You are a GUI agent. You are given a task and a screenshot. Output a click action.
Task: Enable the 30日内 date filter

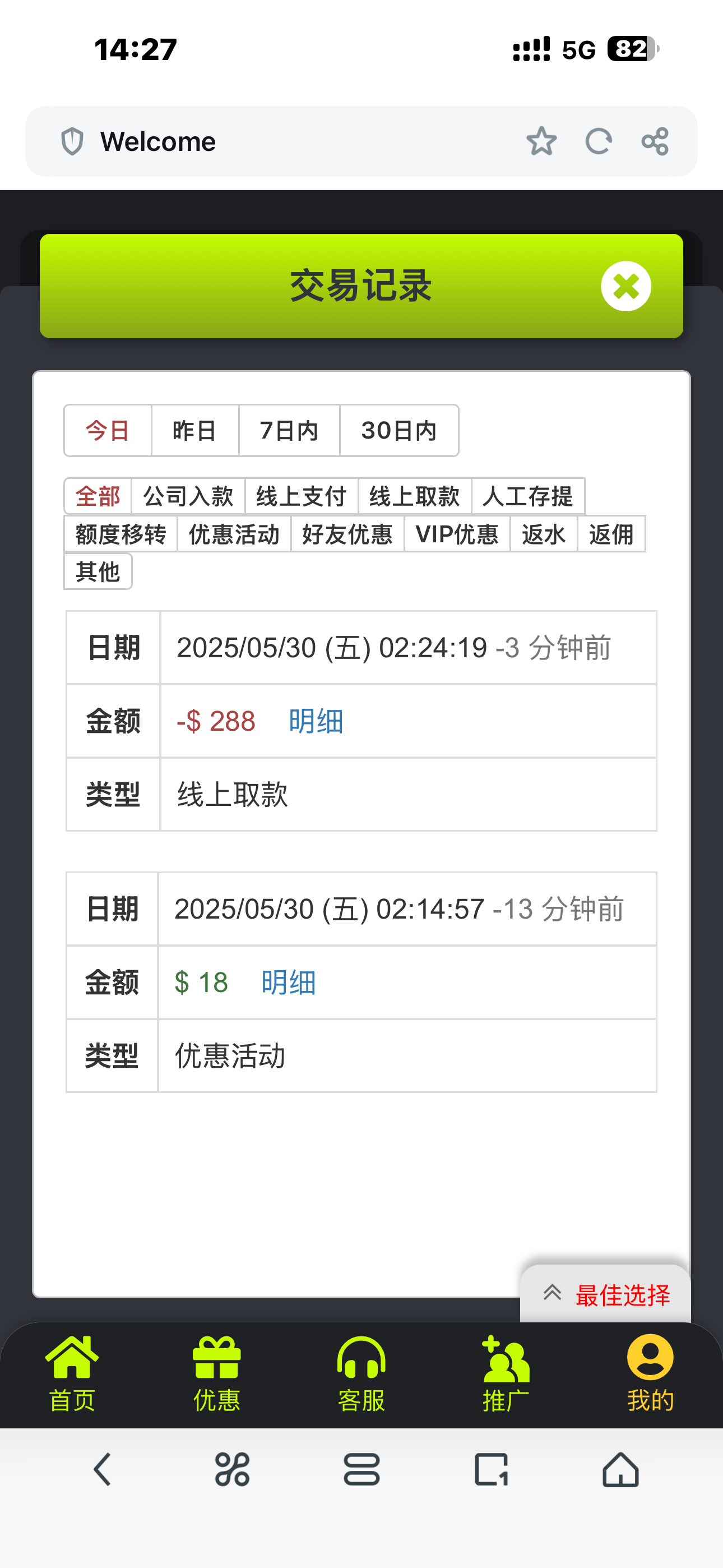tap(398, 430)
